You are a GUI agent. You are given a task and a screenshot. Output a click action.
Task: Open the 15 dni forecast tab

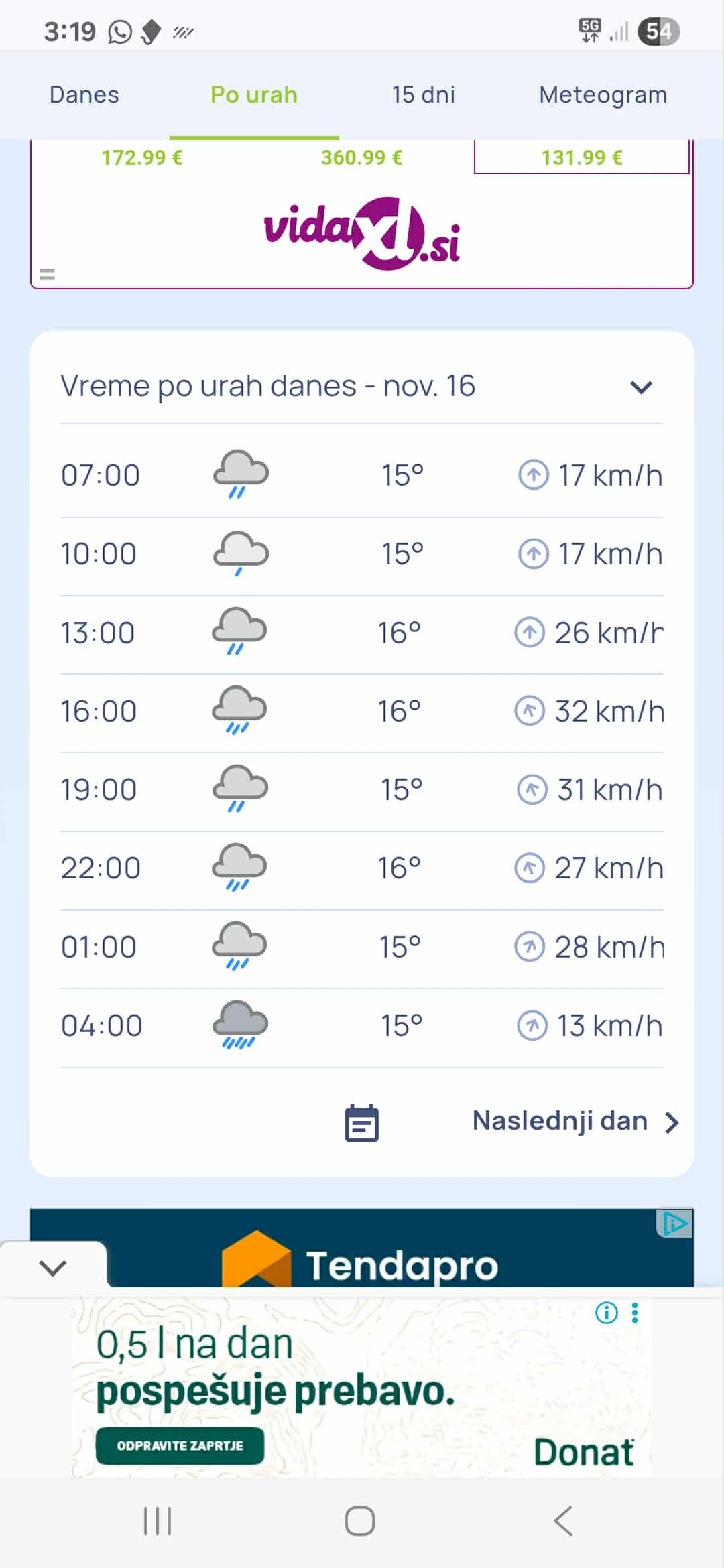[x=424, y=95]
